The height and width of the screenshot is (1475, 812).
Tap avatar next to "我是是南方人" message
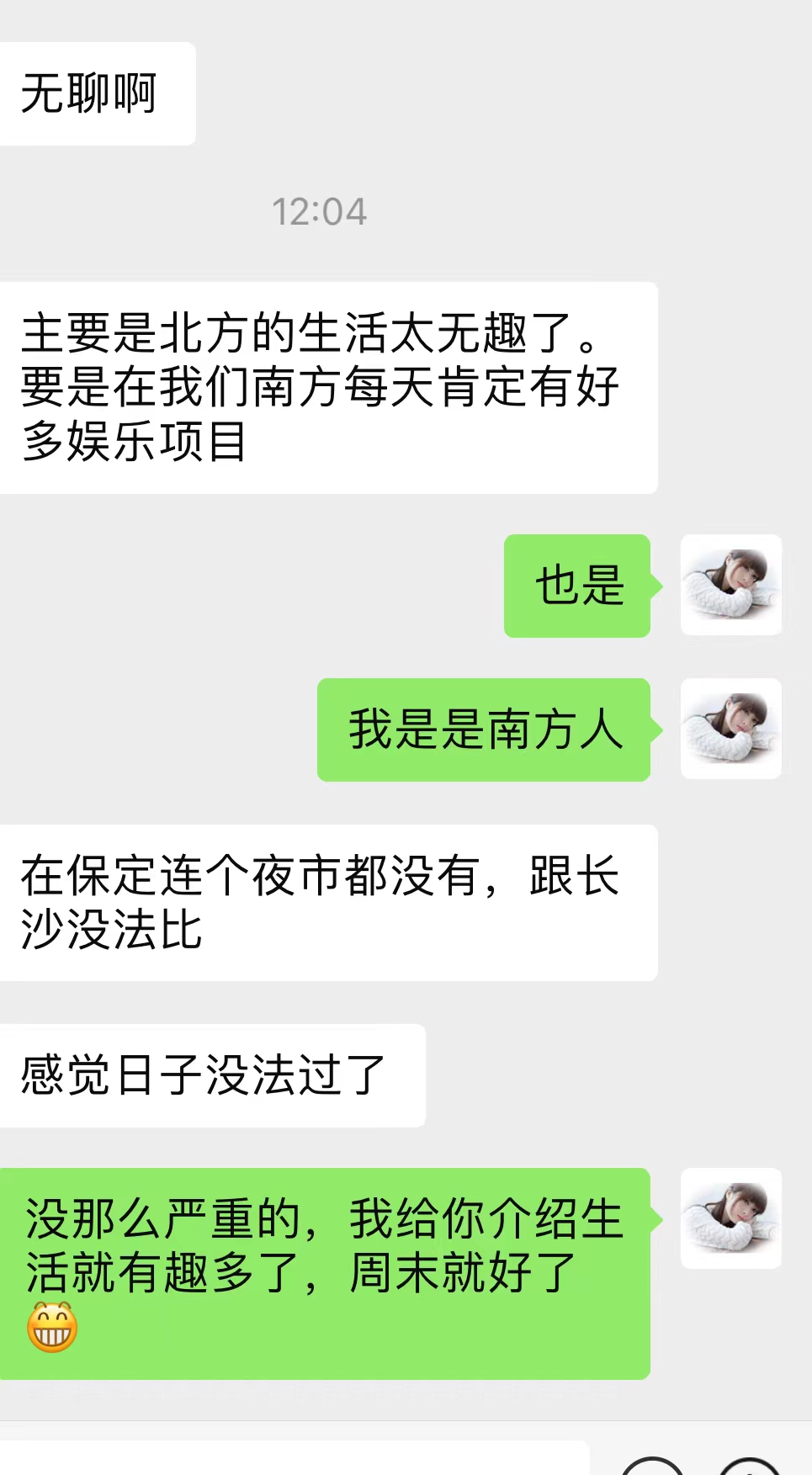(x=730, y=729)
